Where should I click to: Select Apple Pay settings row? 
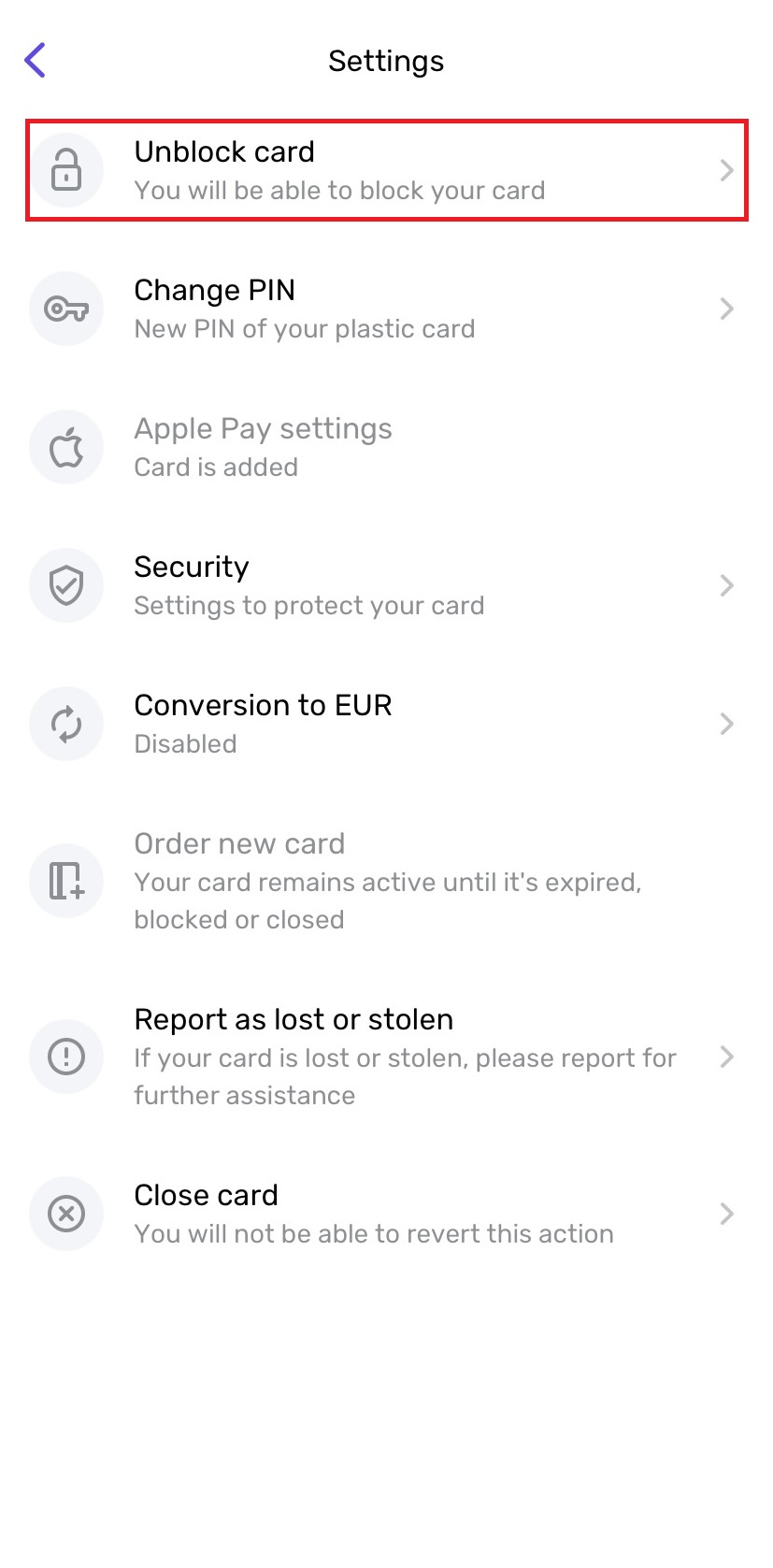tap(387, 447)
